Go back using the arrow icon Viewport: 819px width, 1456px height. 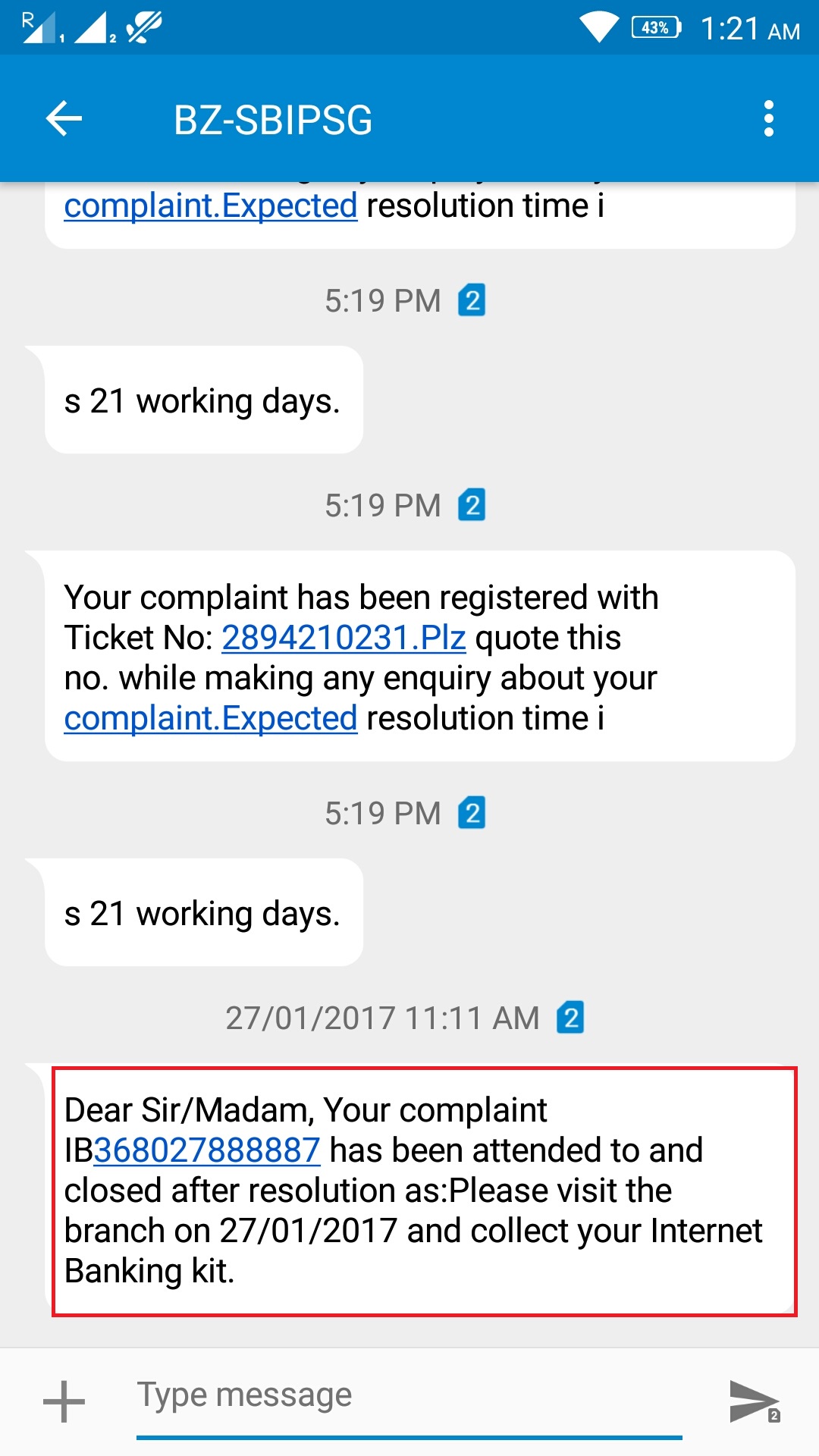pos(64,119)
